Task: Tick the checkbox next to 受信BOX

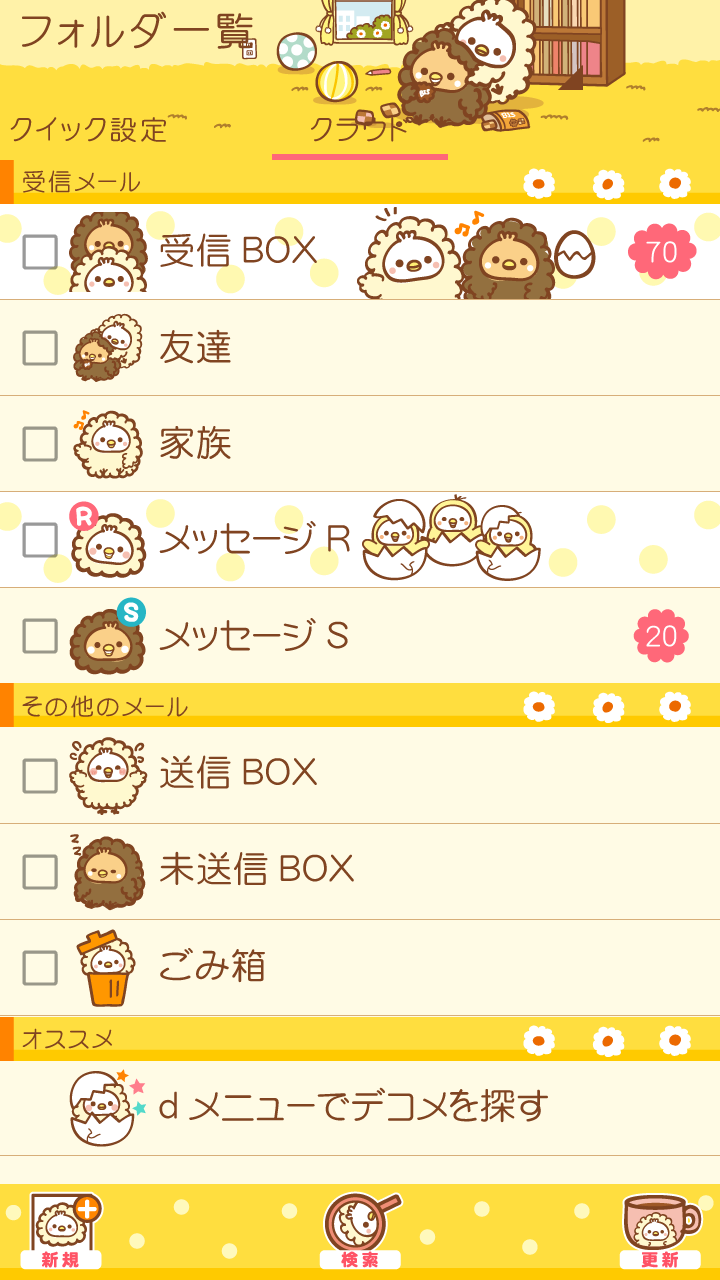Action: coord(40,252)
